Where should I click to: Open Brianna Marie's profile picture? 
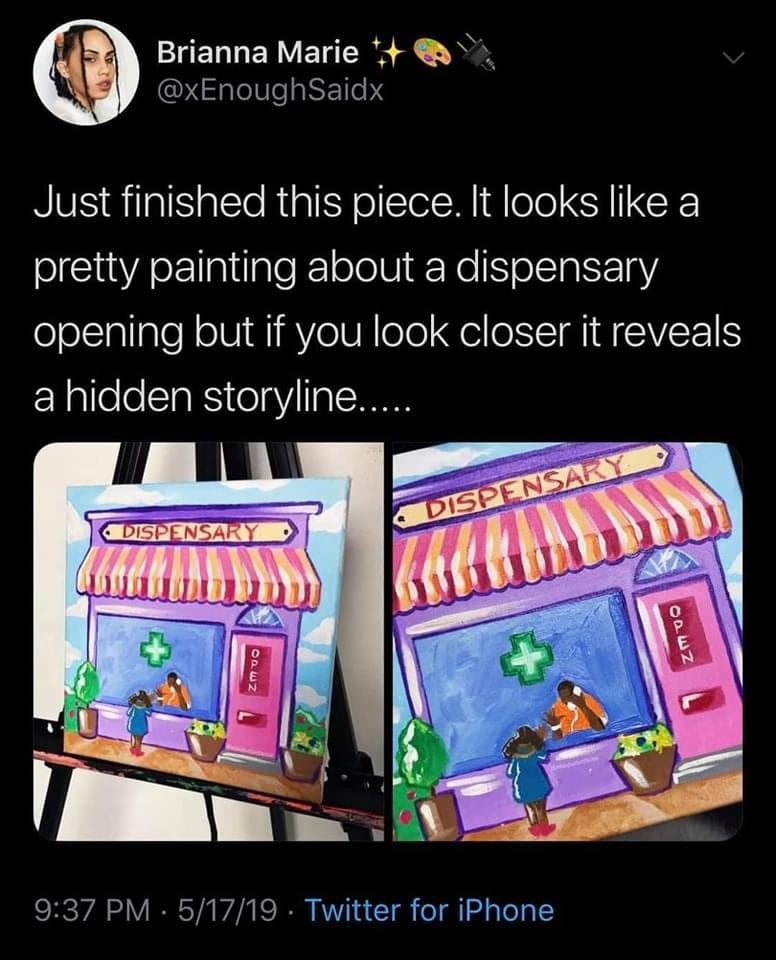[85, 72]
